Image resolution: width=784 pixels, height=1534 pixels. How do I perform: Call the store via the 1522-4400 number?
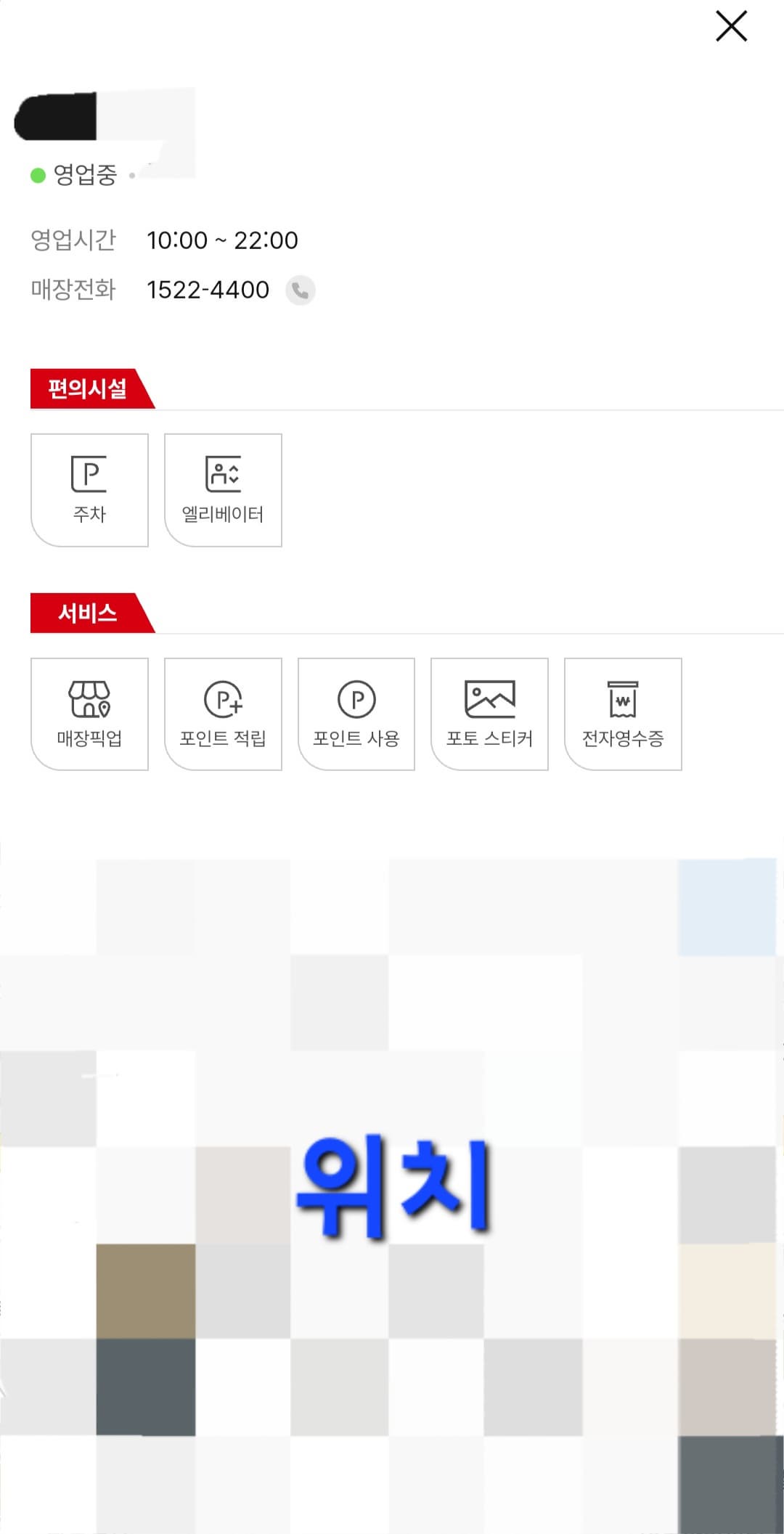206,289
